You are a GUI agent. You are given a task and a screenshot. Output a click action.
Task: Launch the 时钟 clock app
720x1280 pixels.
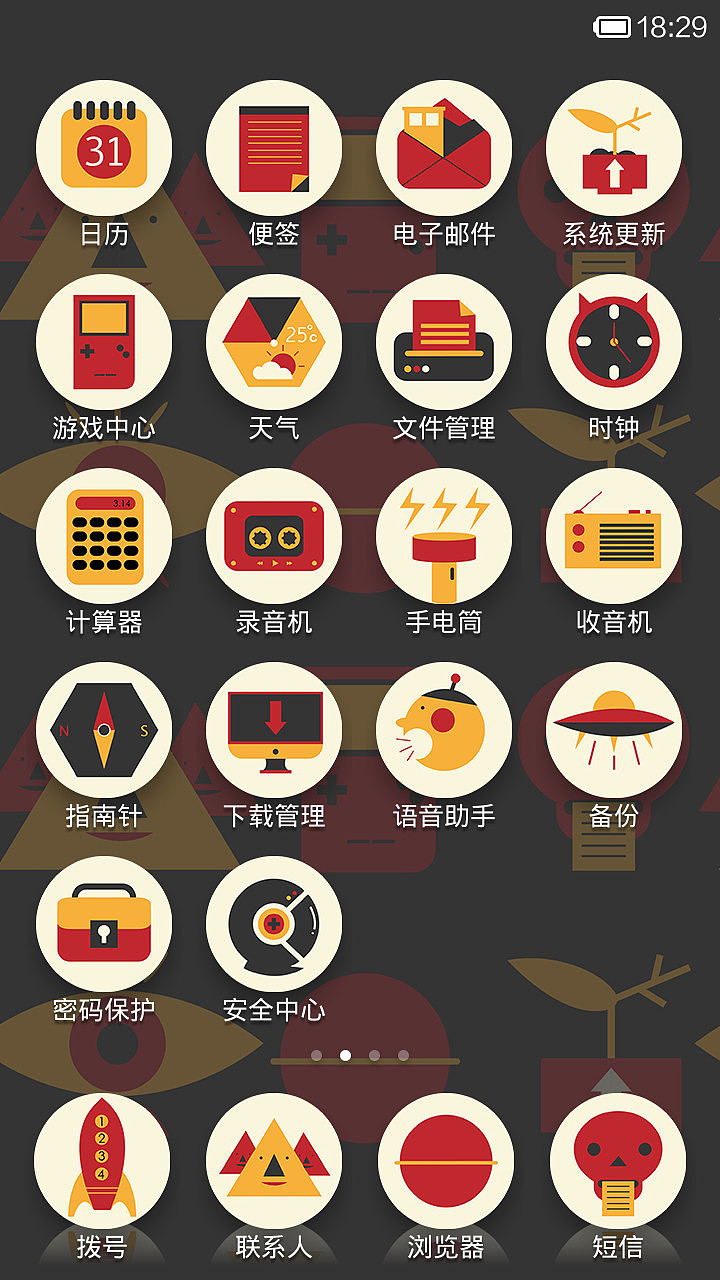614,342
